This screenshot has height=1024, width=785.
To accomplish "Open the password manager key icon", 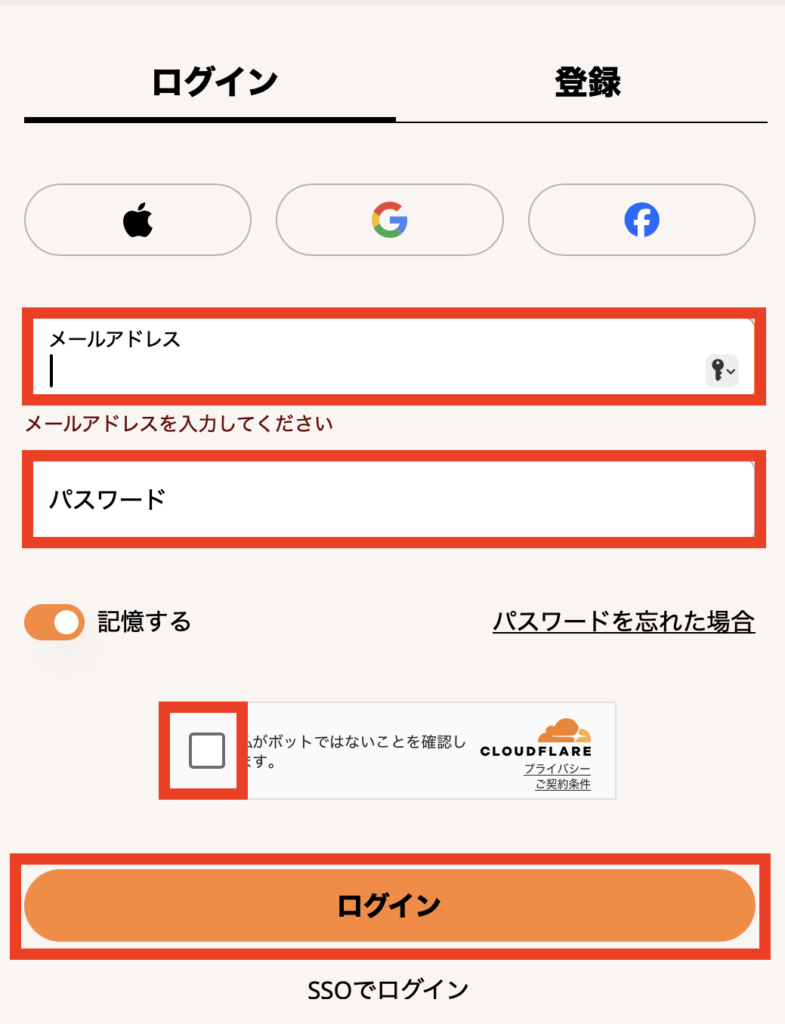I will coord(718,370).
